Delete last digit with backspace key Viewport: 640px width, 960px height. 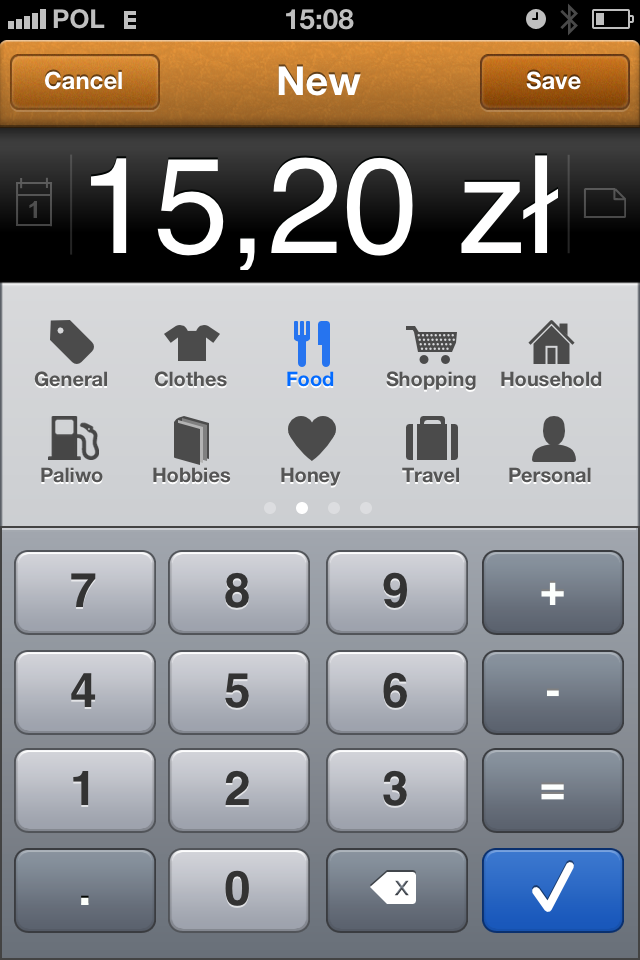[396, 889]
